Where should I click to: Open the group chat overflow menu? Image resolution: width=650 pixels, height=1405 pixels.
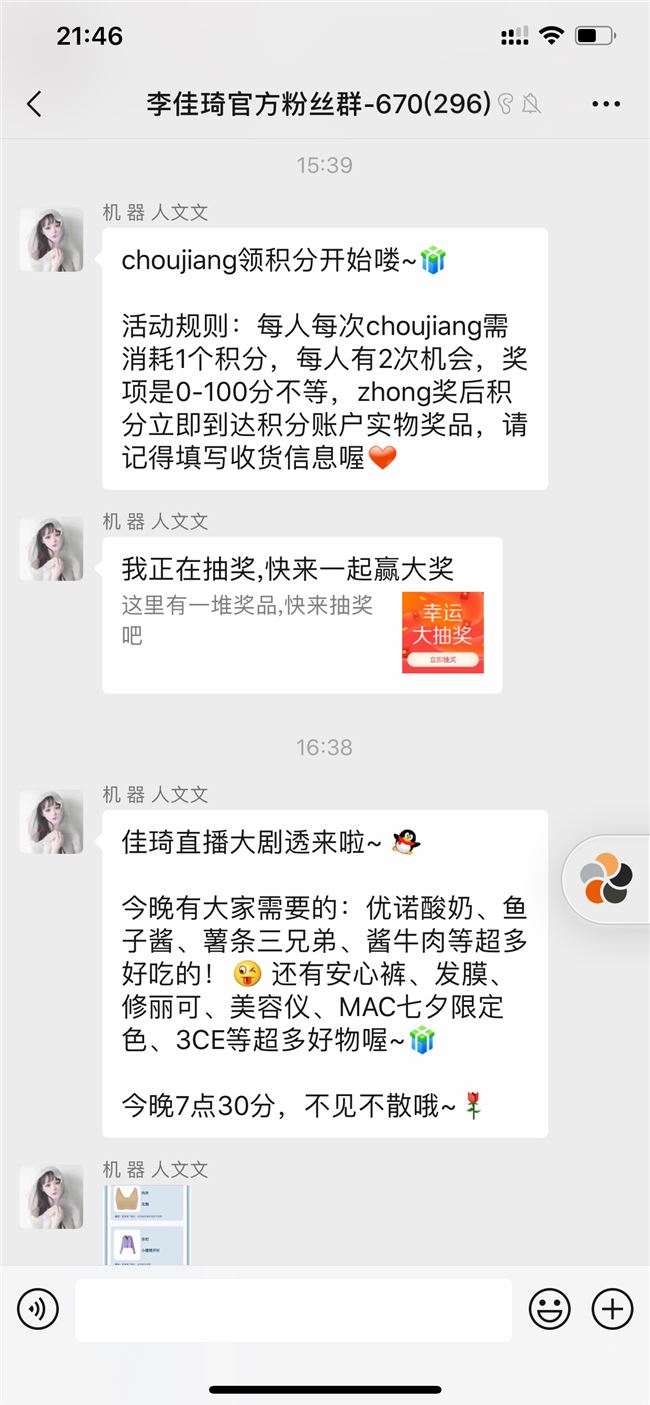[607, 104]
